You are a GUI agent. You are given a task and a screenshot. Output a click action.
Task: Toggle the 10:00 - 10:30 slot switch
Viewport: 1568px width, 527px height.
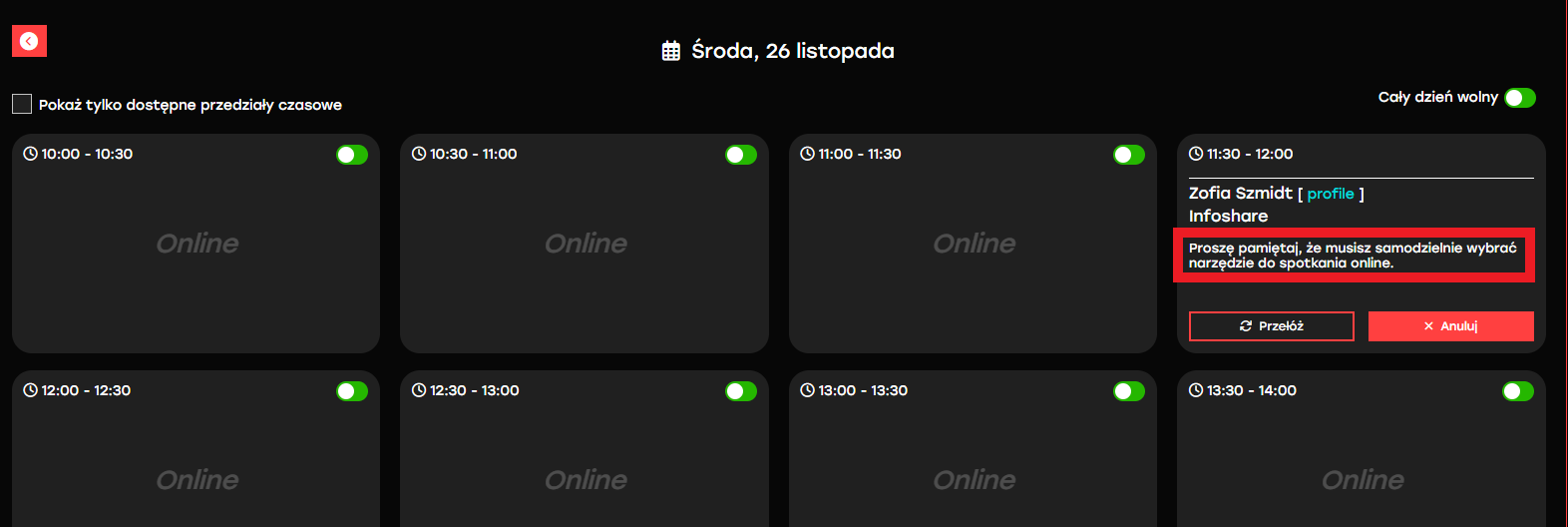(352, 155)
